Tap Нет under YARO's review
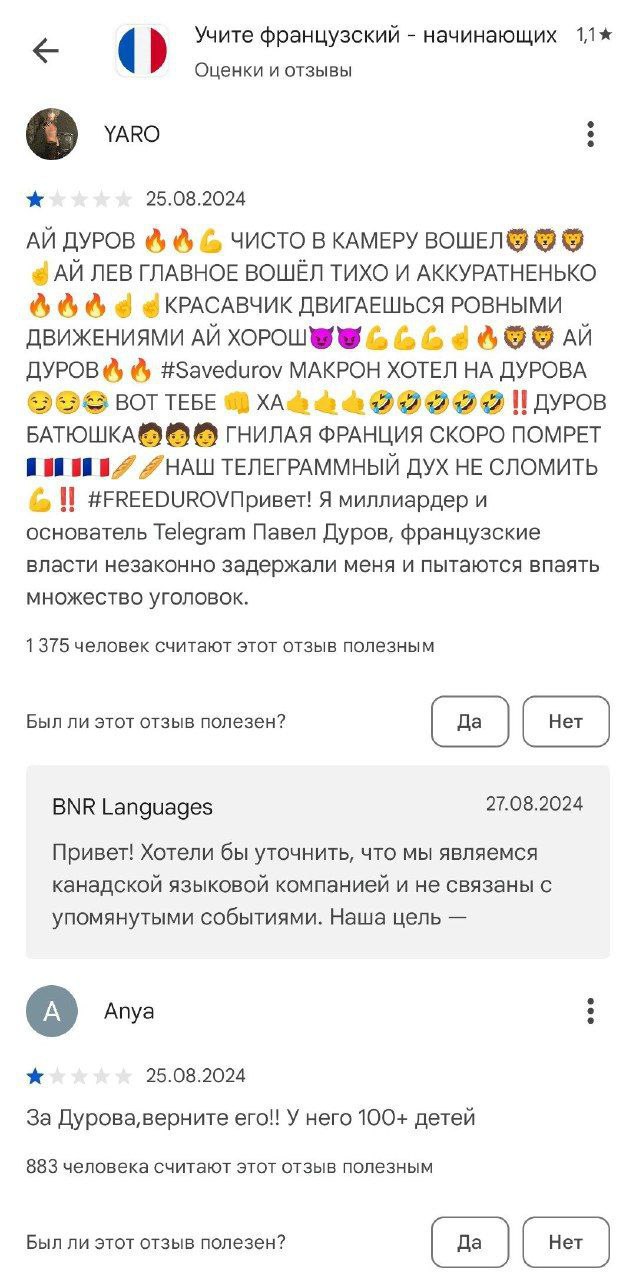 (565, 721)
